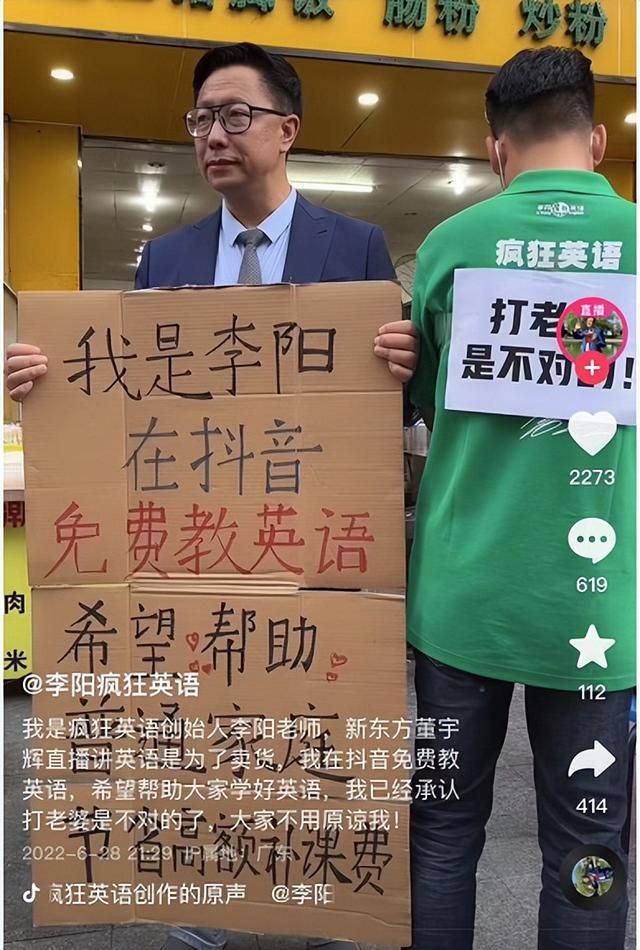Share this video using the arrow icon
Image resolution: width=640 pixels, height=950 pixels.
pyautogui.click(x=592, y=760)
